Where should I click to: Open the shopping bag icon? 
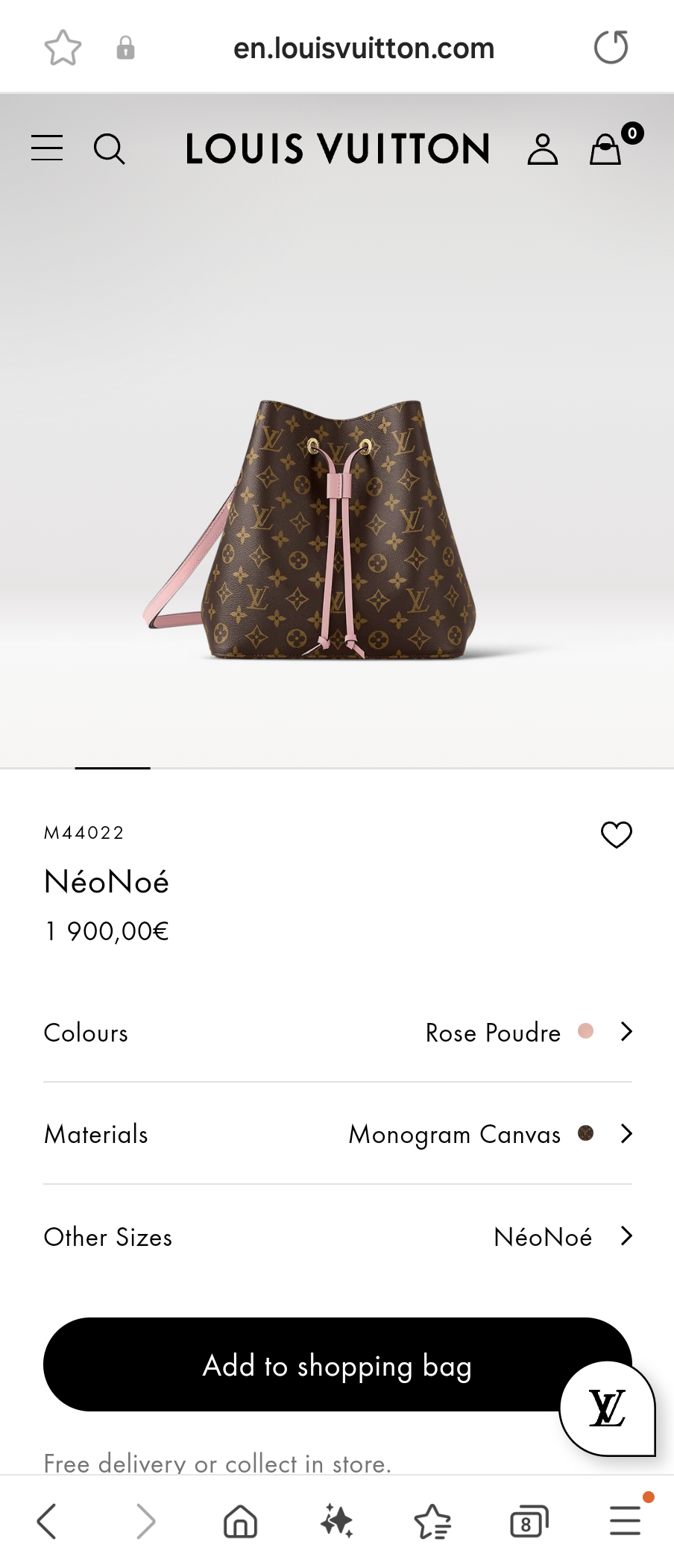click(605, 148)
